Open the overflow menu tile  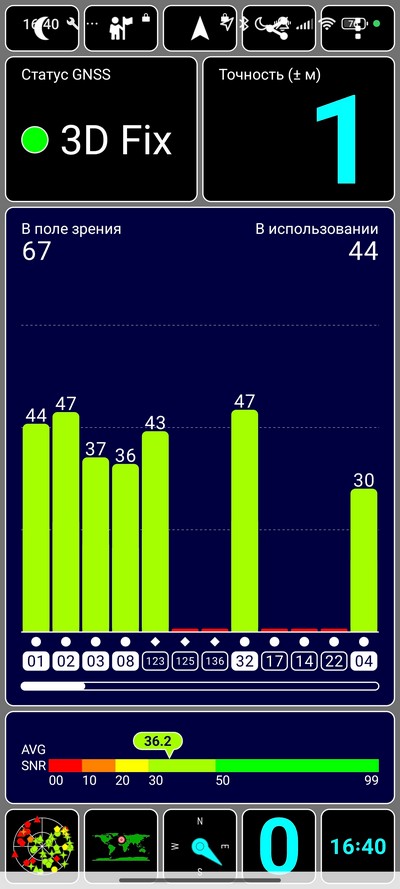click(358, 29)
